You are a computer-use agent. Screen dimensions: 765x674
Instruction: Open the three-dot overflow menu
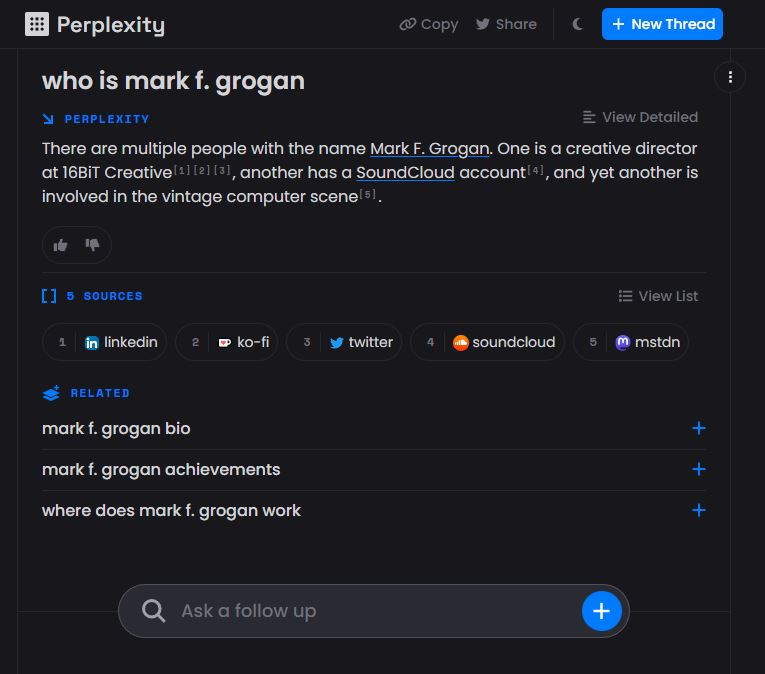click(730, 77)
